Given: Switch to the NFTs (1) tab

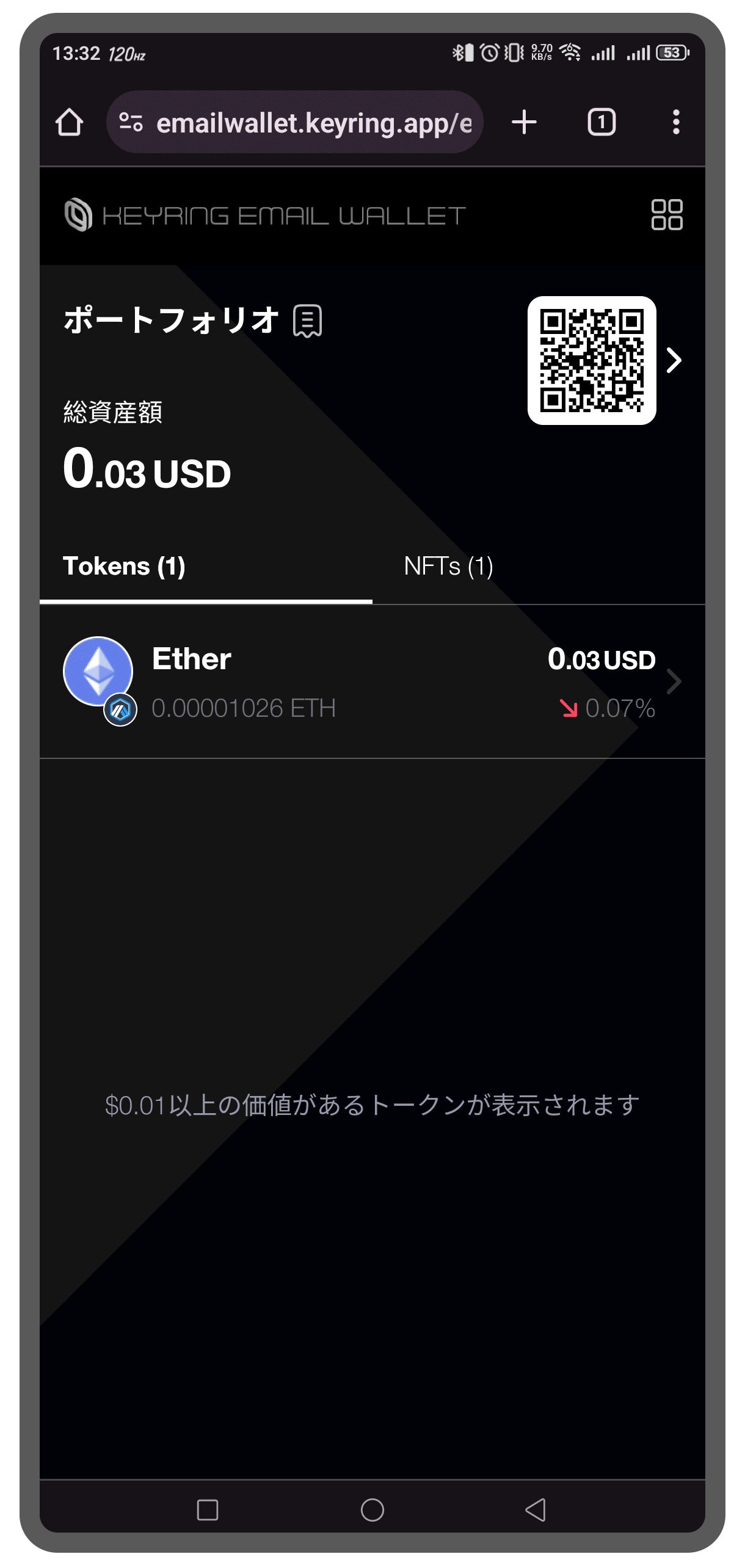Looking at the screenshot, I should click(448, 566).
